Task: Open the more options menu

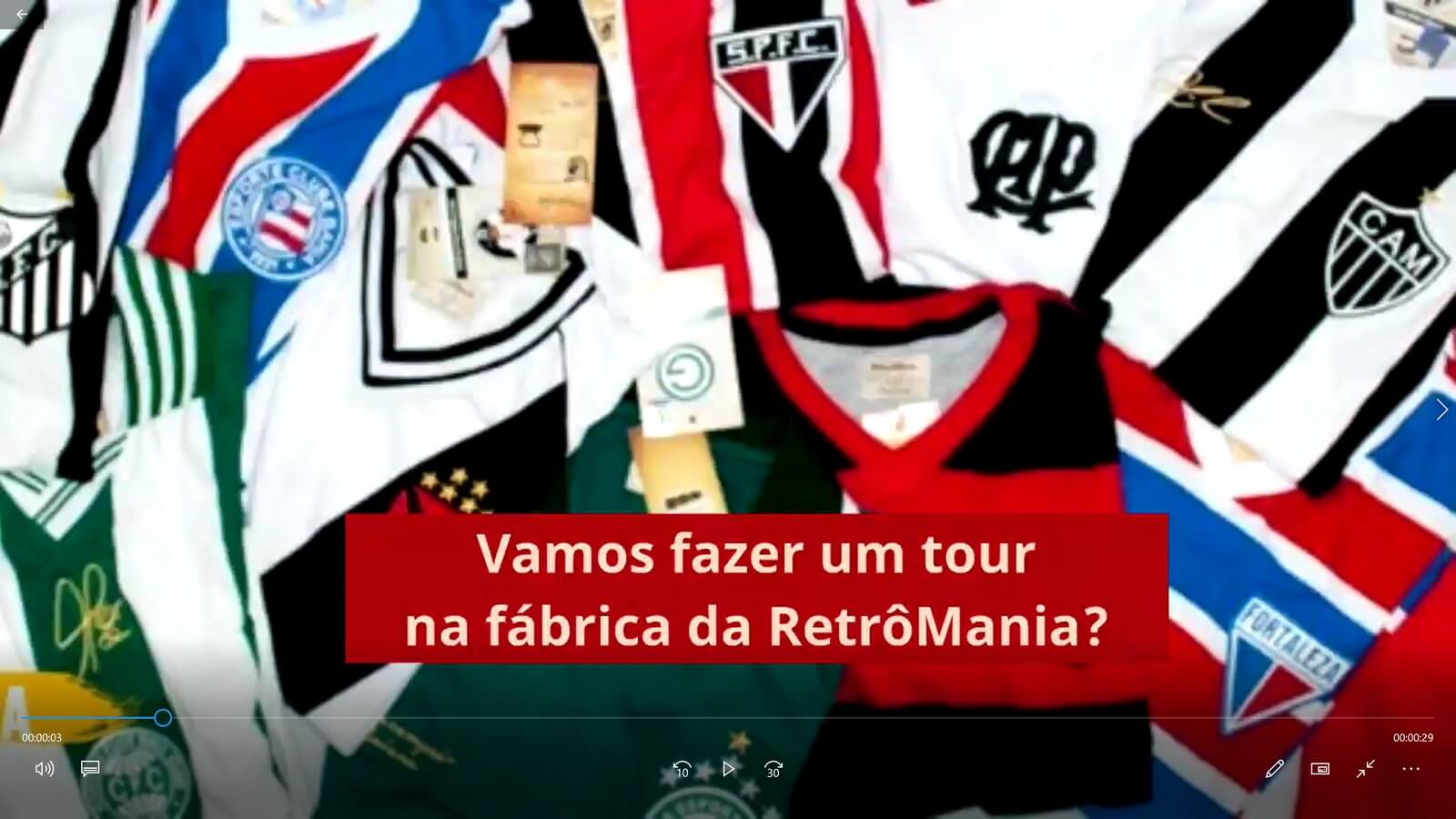Action: (1410, 769)
